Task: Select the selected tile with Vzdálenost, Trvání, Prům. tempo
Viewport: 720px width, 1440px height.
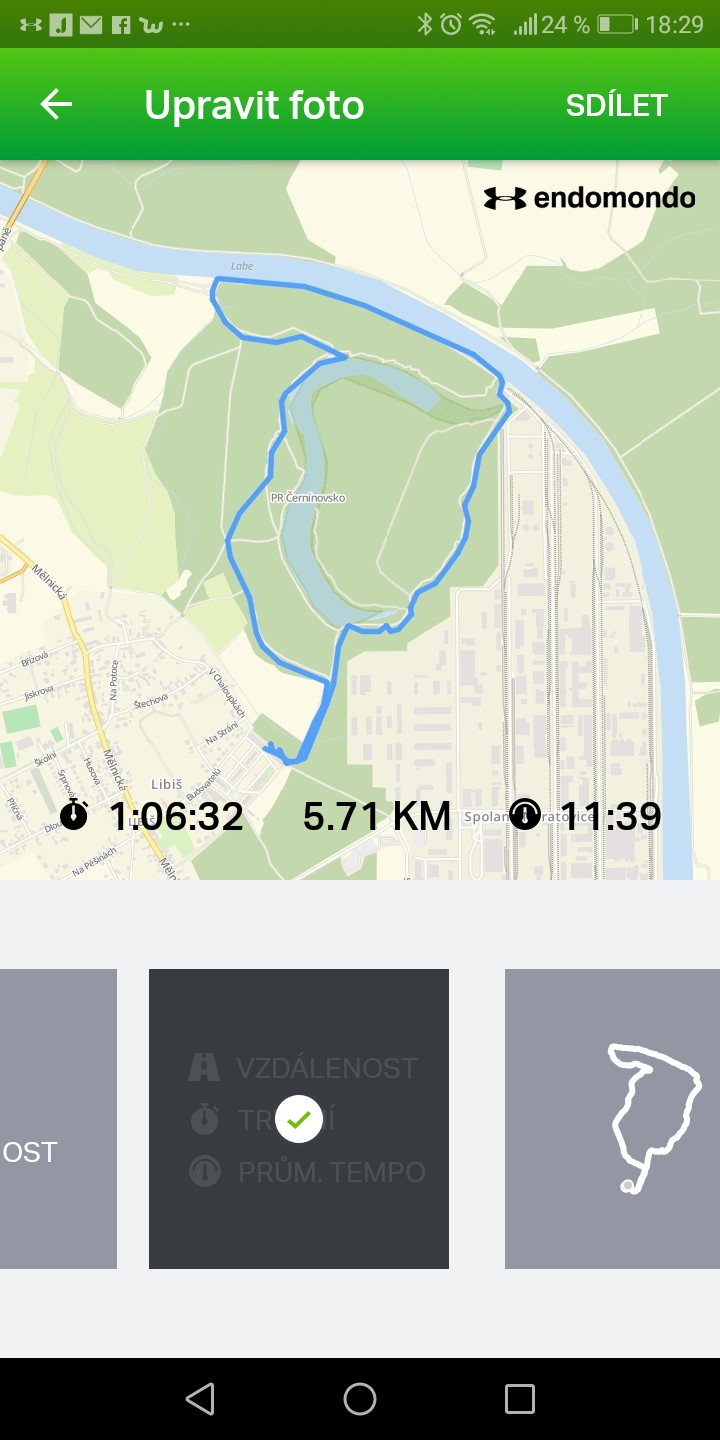Action: click(299, 1118)
